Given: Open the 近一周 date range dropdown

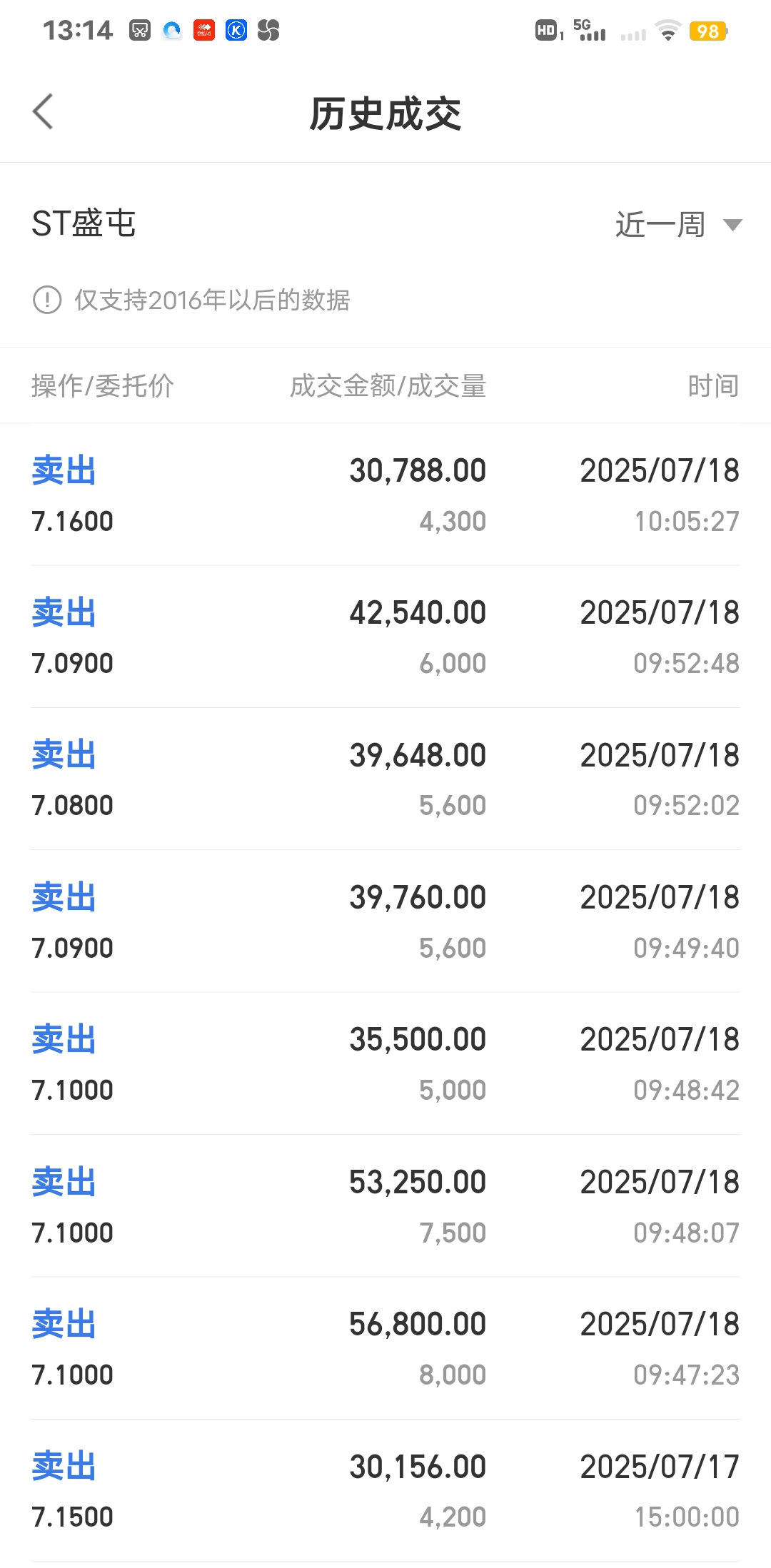Looking at the screenshot, I should [x=678, y=225].
